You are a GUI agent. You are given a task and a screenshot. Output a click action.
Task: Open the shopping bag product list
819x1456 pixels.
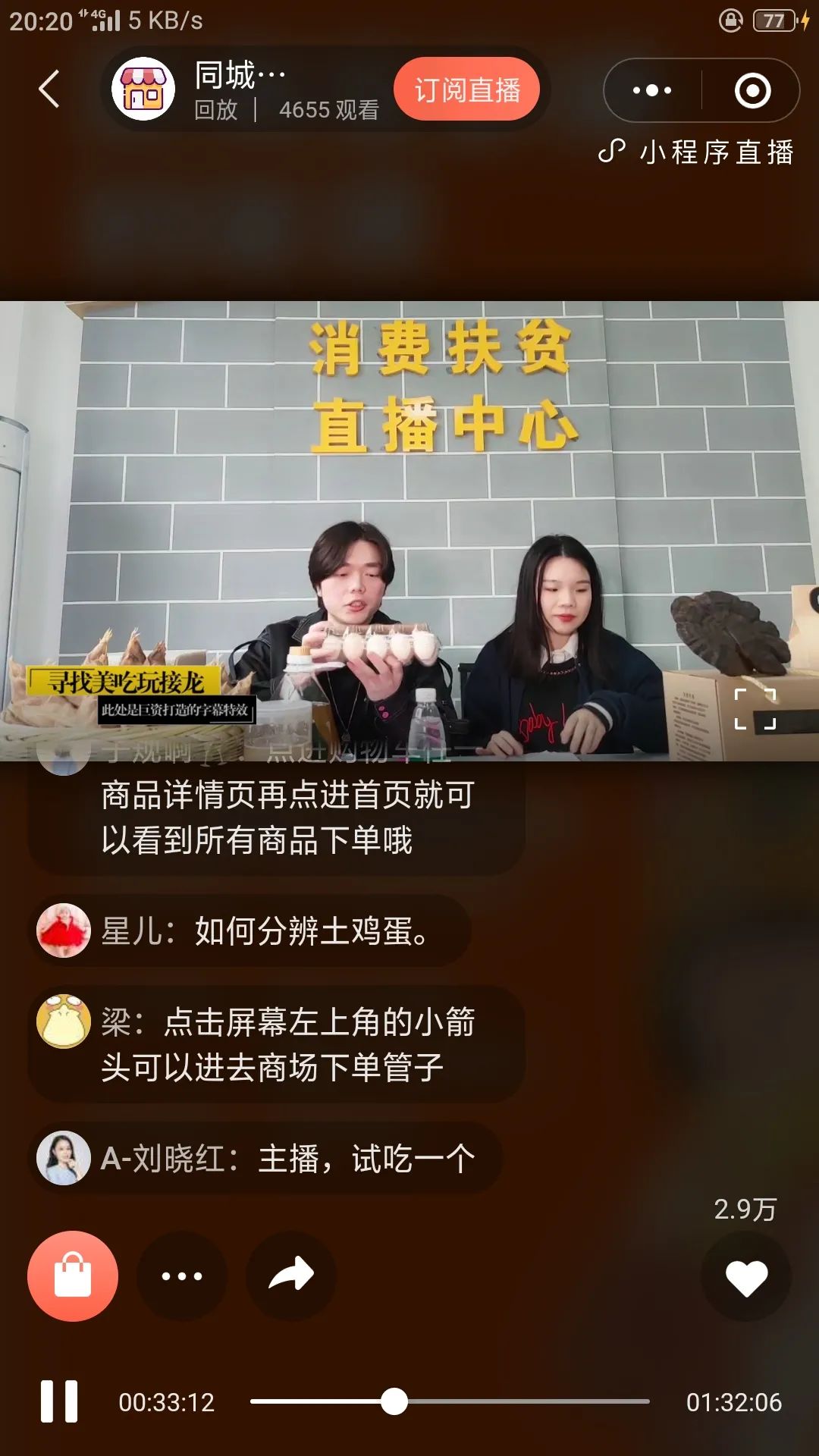73,1276
